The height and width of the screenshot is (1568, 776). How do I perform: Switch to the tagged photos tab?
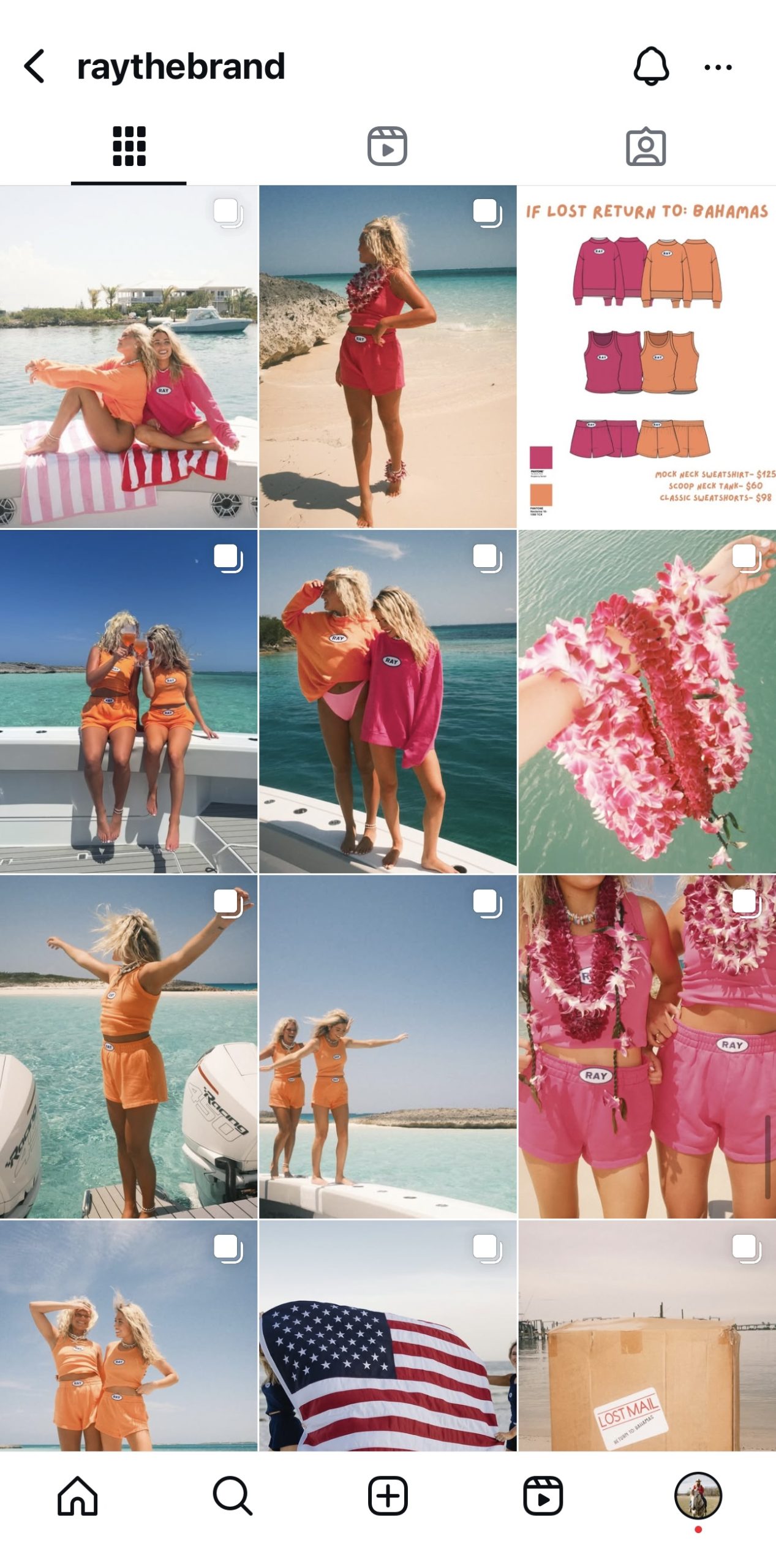point(646,146)
